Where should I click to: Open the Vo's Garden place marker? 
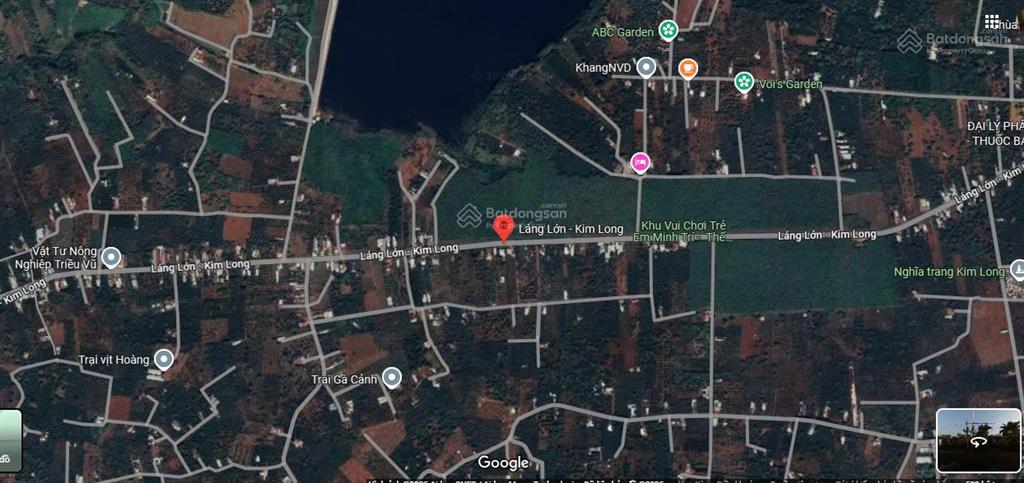point(743,82)
